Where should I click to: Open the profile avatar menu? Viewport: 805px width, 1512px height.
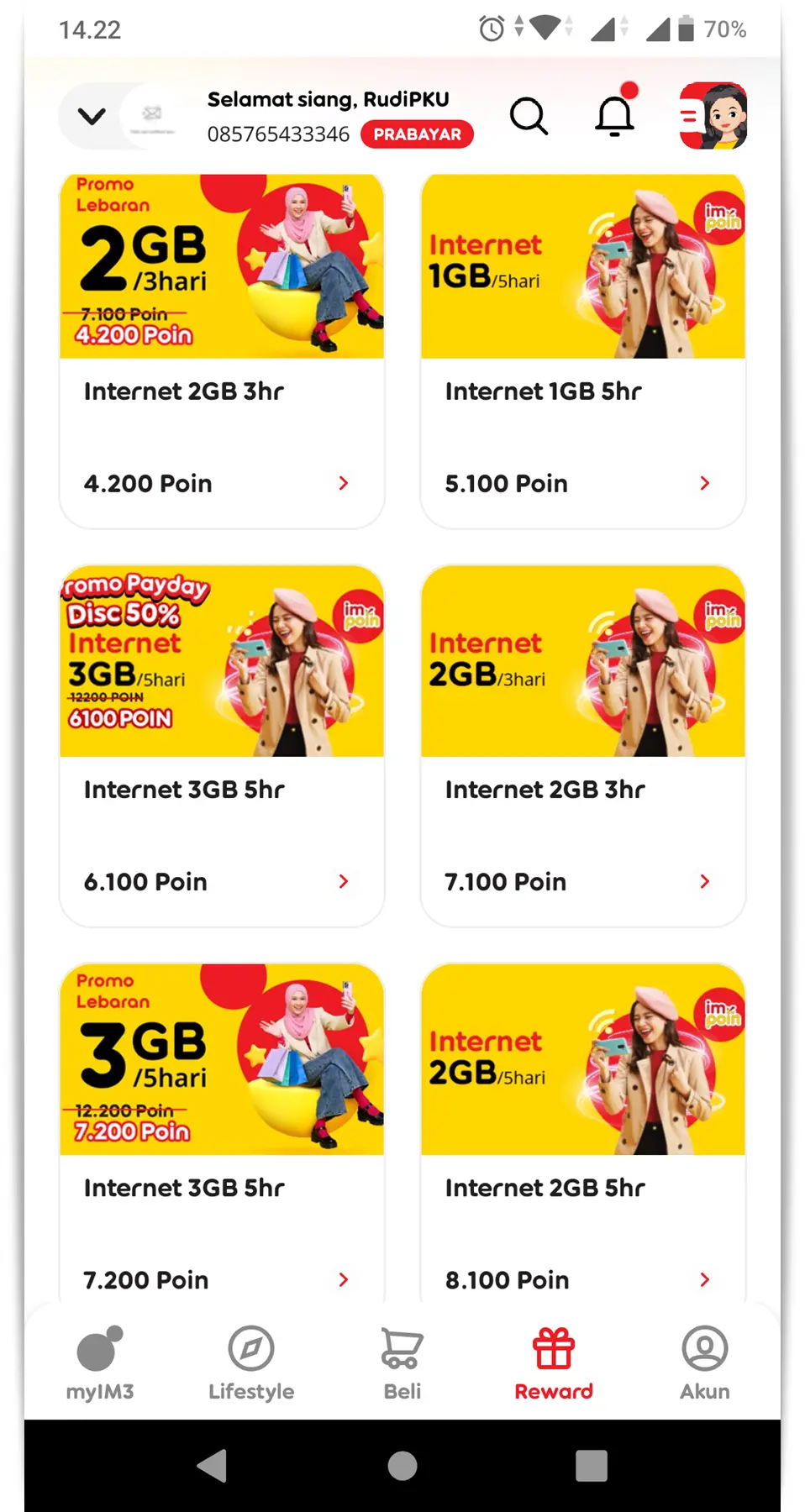point(713,116)
